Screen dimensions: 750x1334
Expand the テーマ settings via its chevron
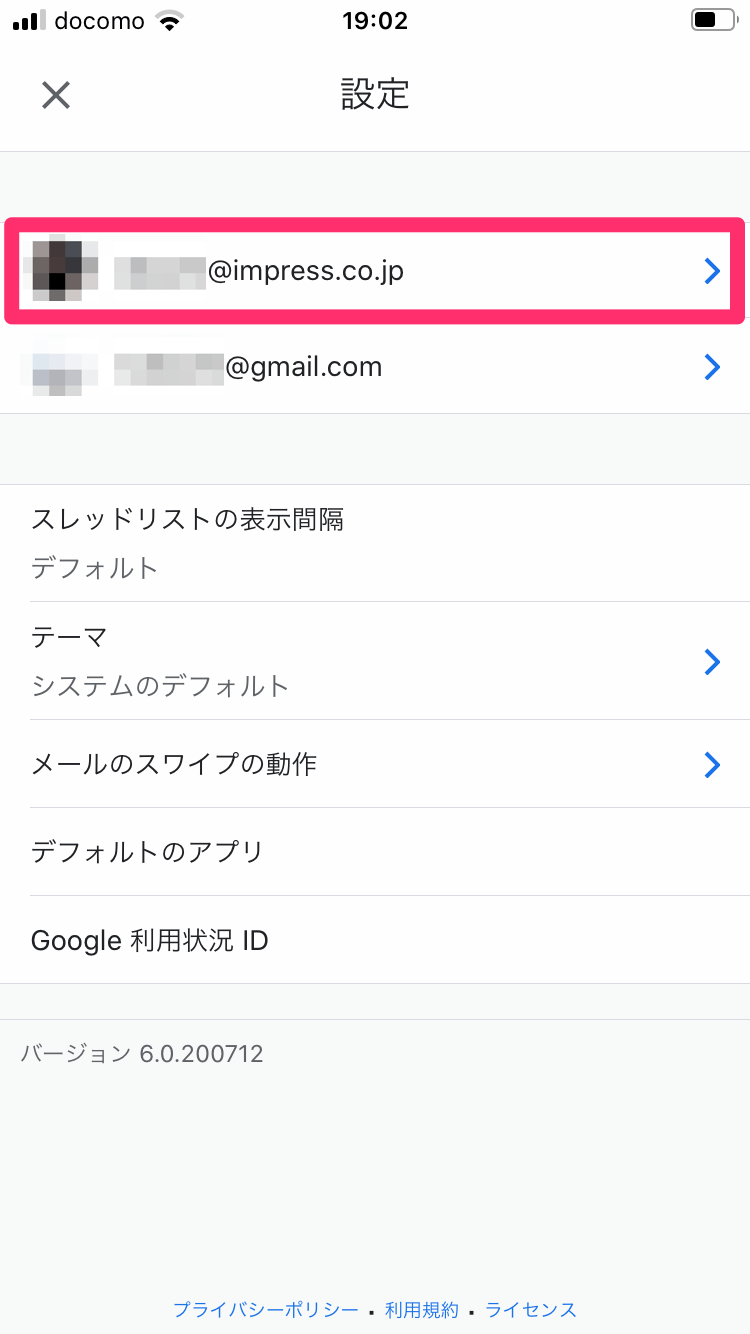(712, 661)
